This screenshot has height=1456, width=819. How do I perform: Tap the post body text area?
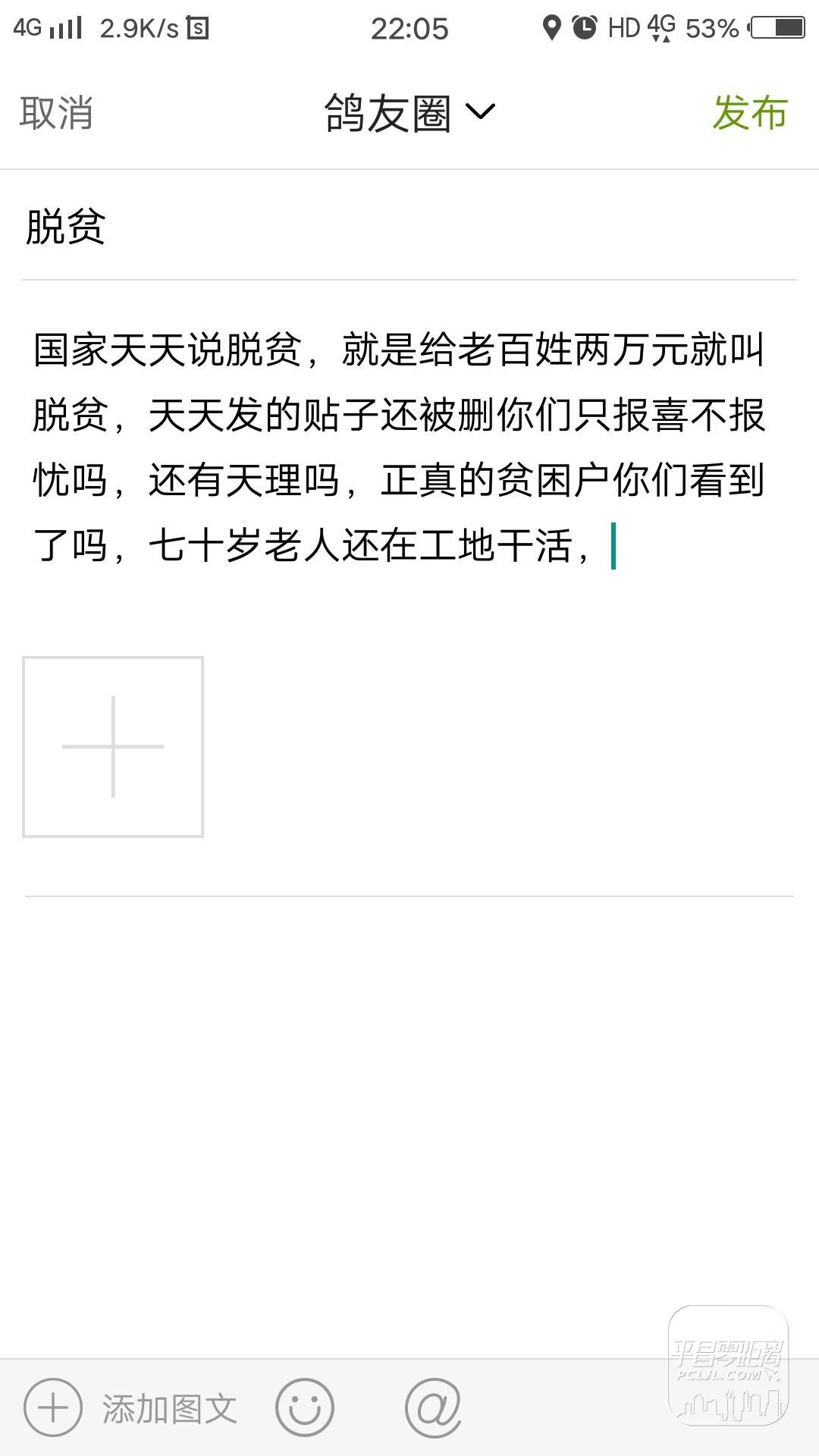click(400, 447)
